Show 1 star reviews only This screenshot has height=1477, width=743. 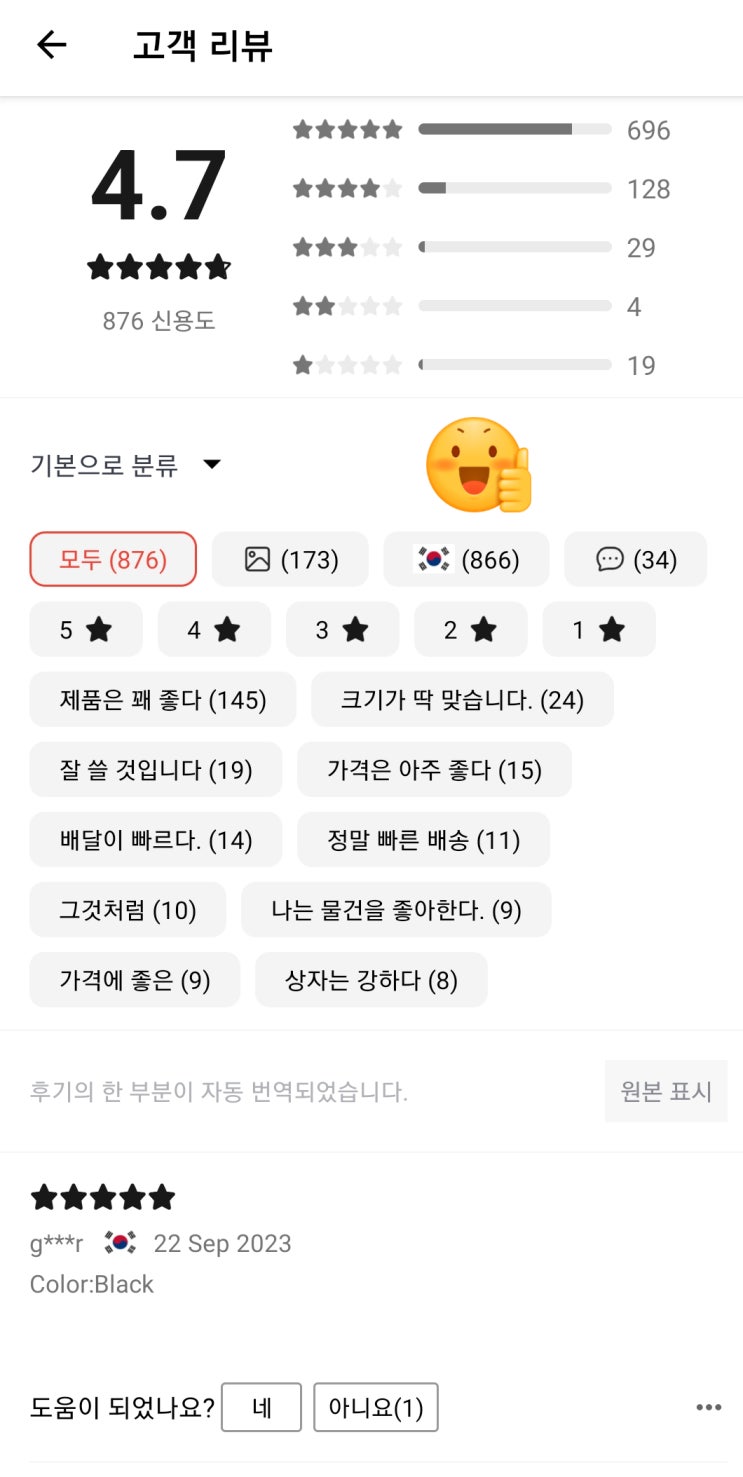598,629
